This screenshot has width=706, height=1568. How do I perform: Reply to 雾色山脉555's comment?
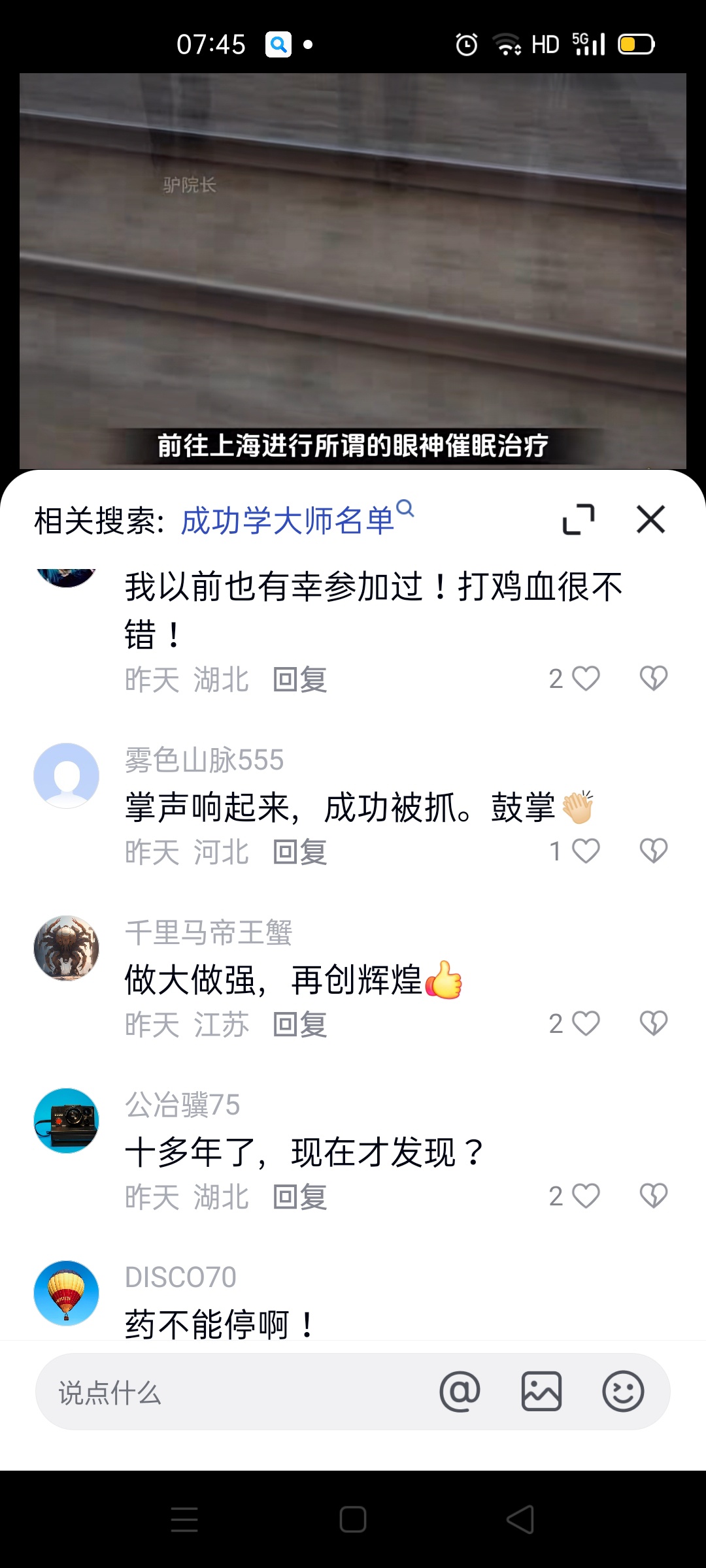point(300,852)
